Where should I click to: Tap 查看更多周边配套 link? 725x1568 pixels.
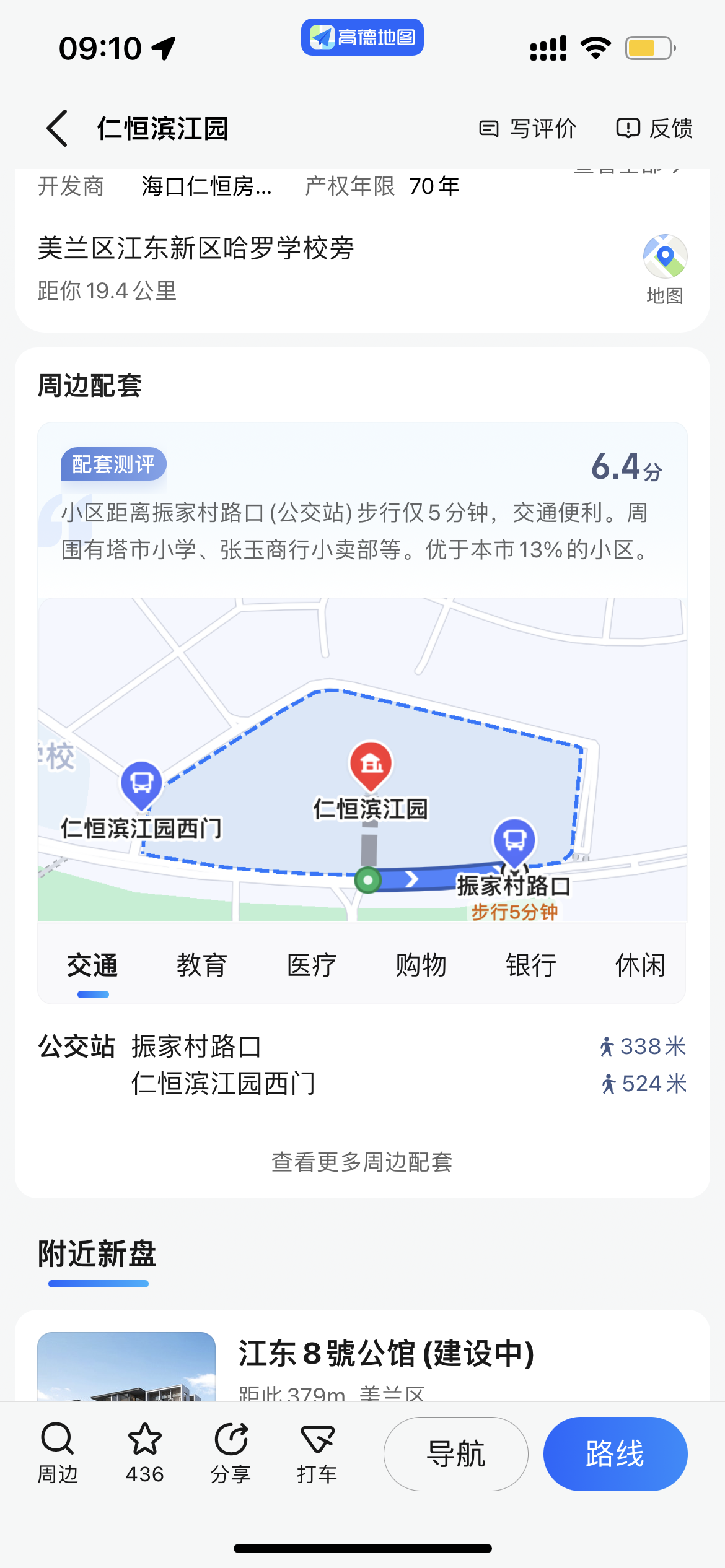(362, 1162)
